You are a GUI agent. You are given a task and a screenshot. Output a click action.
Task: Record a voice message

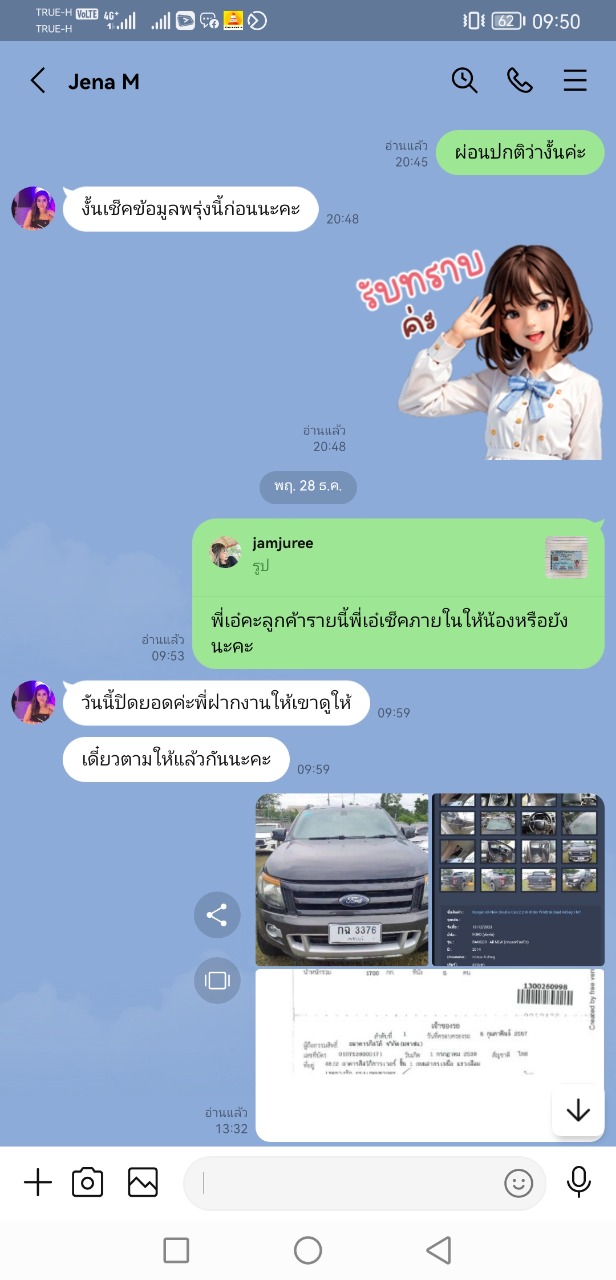click(578, 1182)
